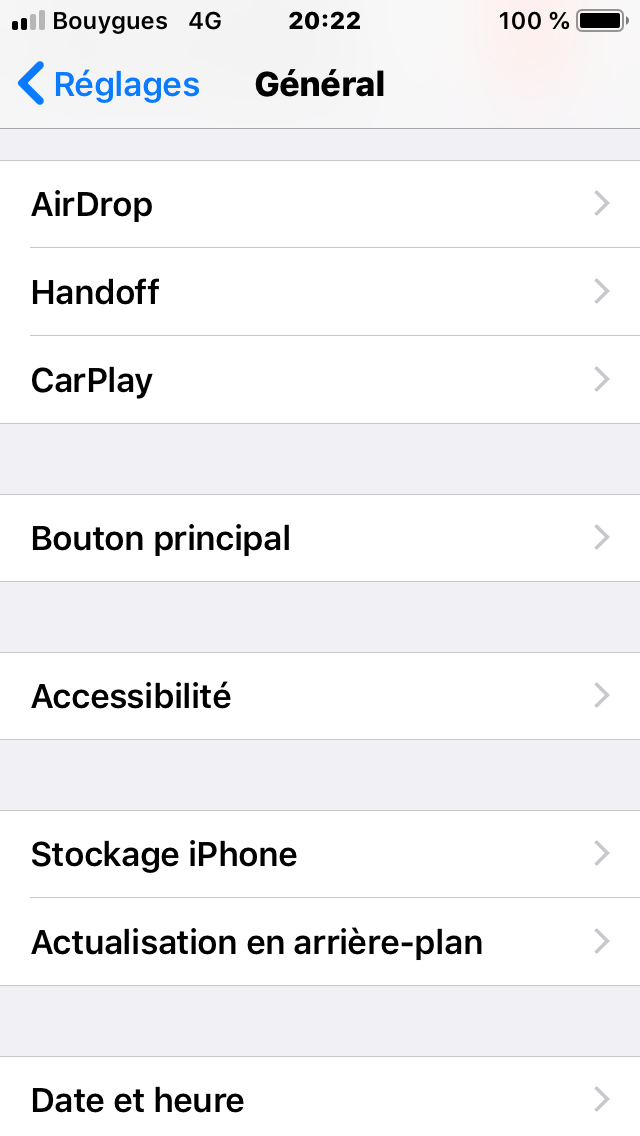Screen dimensions: 640x1136
Task: Select CarPlay settings
Action: coord(320,380)
